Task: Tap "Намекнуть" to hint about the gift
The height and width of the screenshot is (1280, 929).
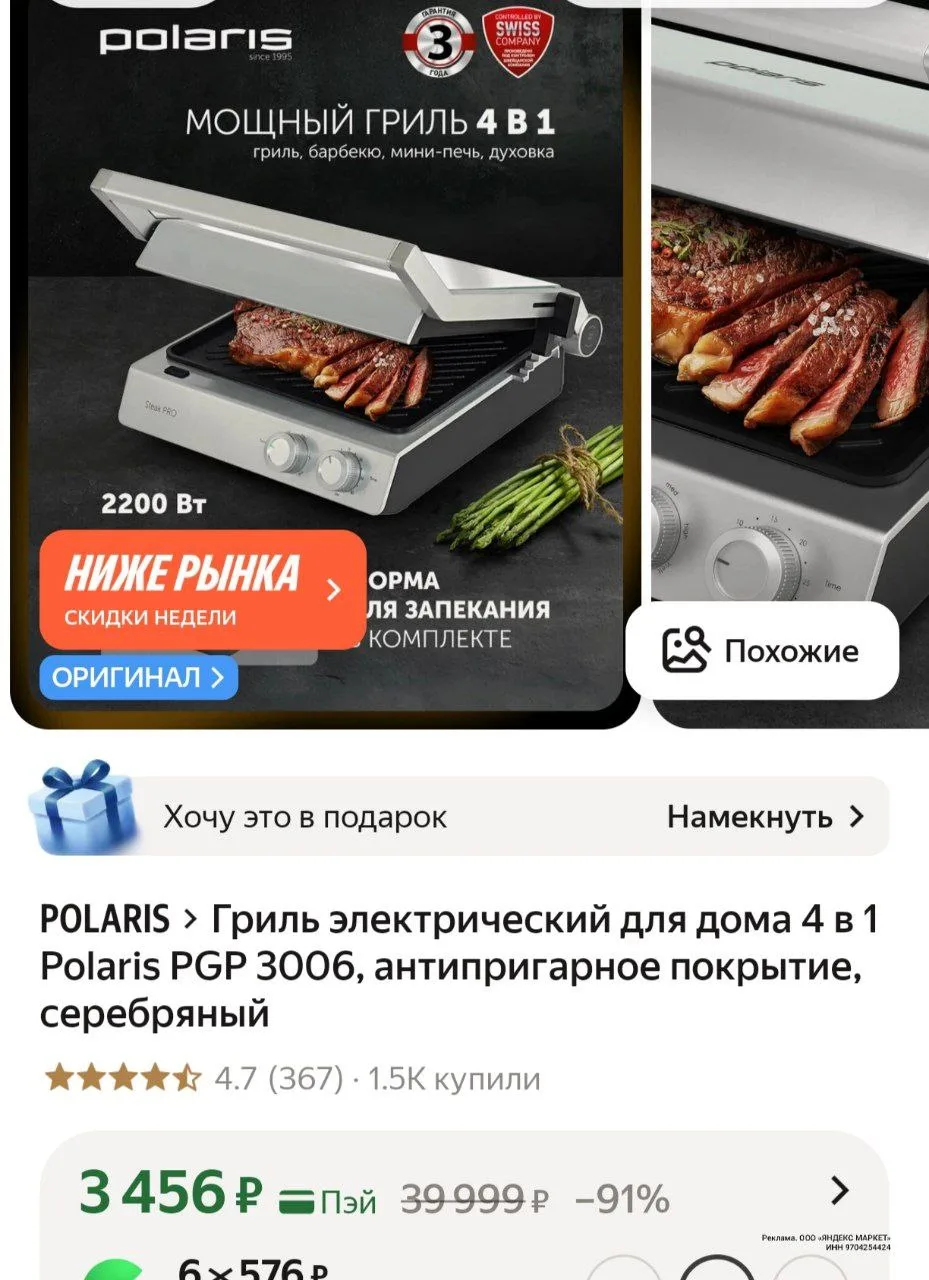Action: pos(764,817)
